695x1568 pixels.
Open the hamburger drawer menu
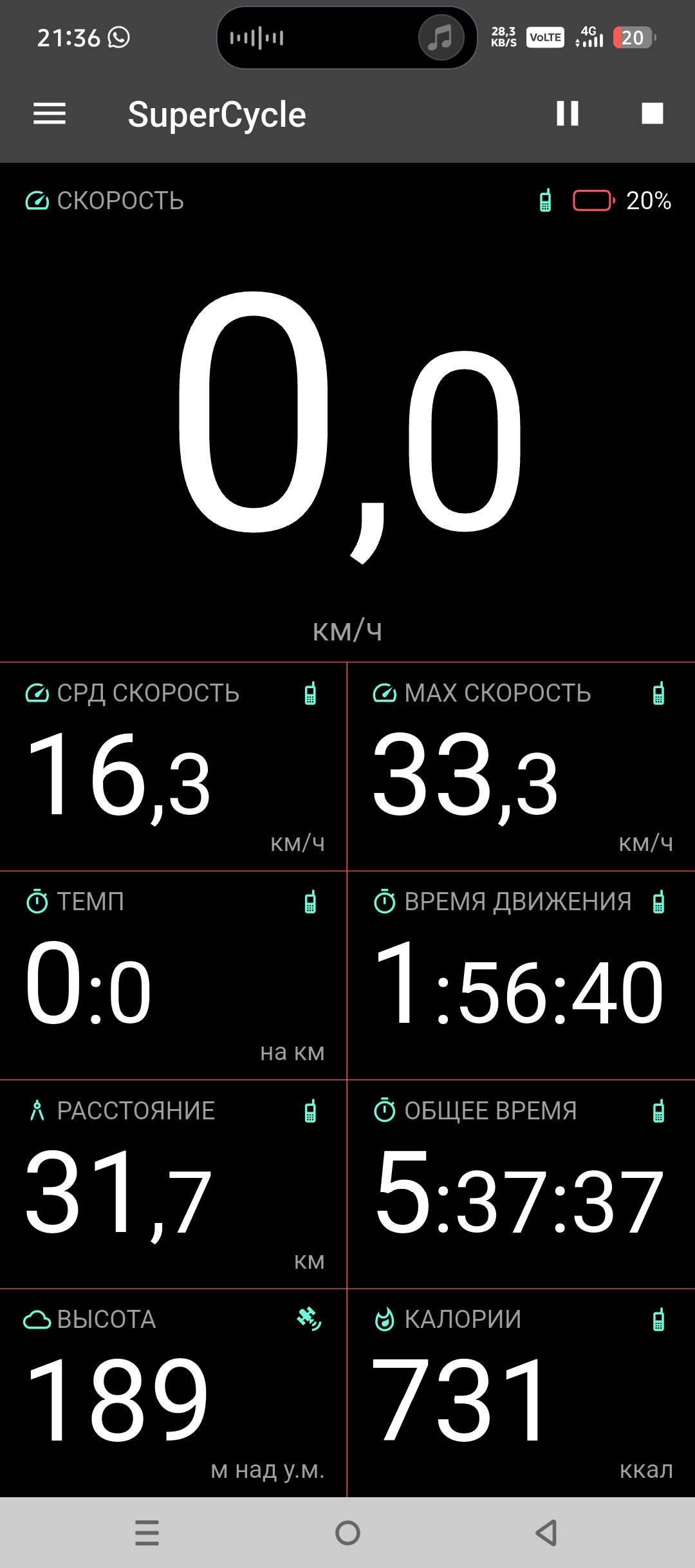50,114
